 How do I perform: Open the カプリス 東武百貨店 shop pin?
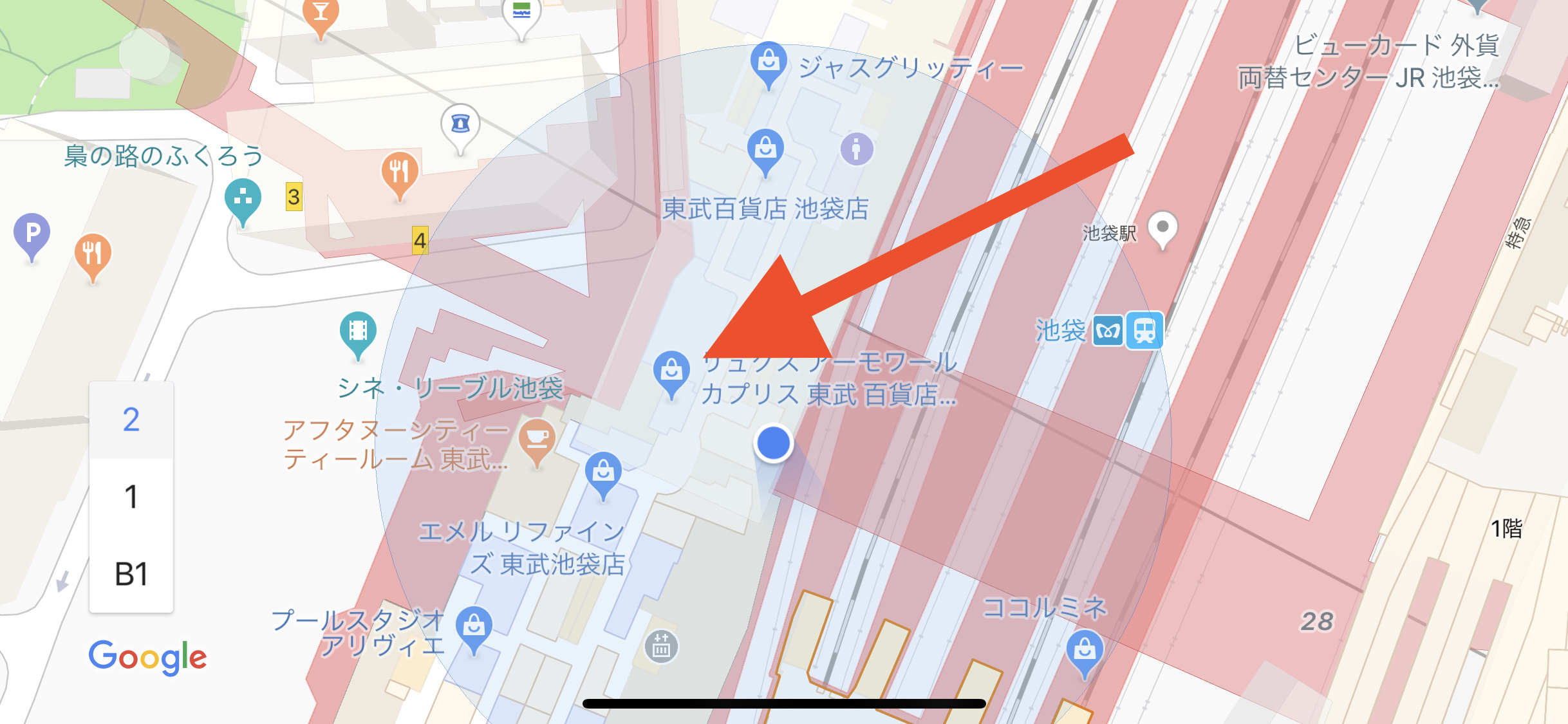tap(671, 371)
